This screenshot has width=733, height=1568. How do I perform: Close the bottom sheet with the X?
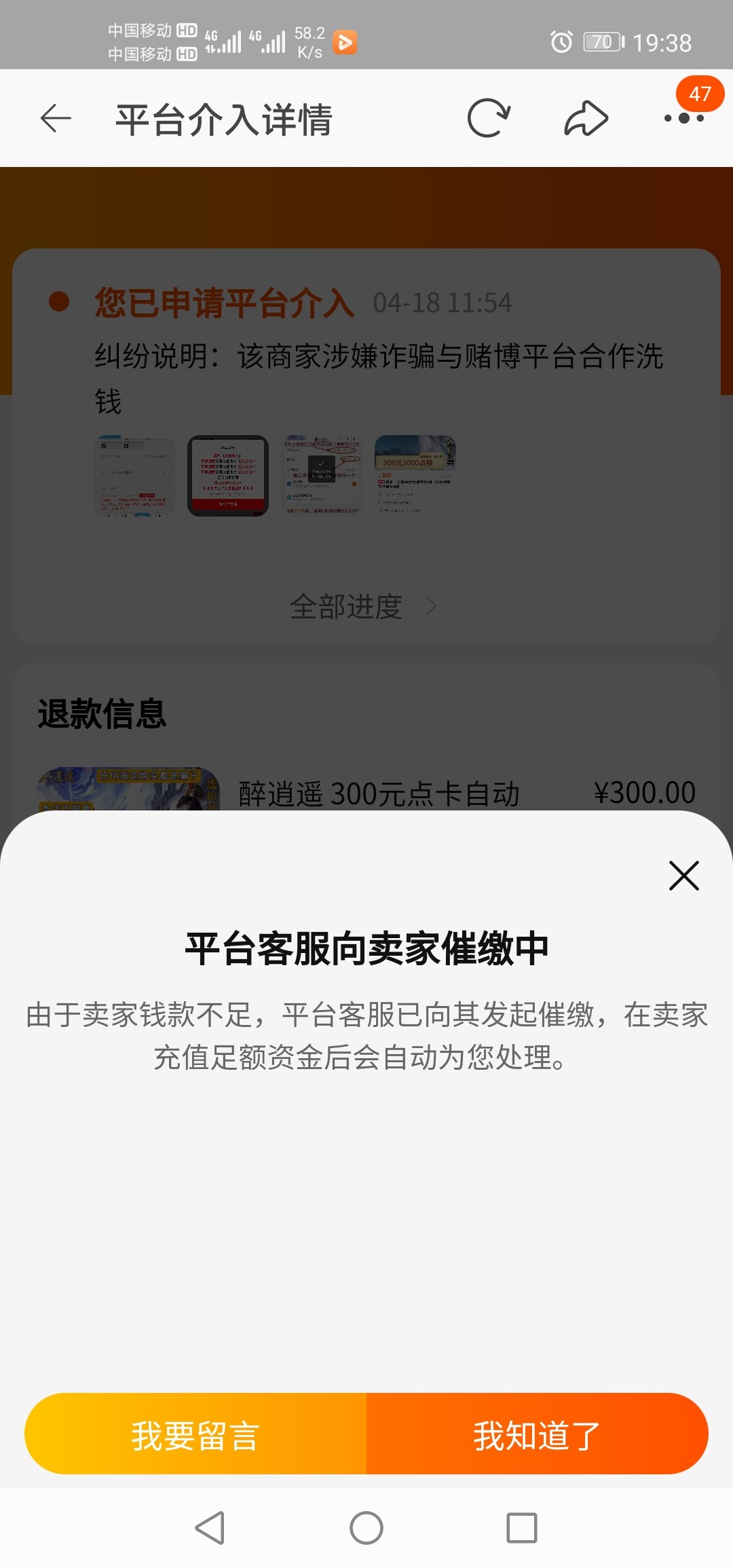tap(683, 876)
